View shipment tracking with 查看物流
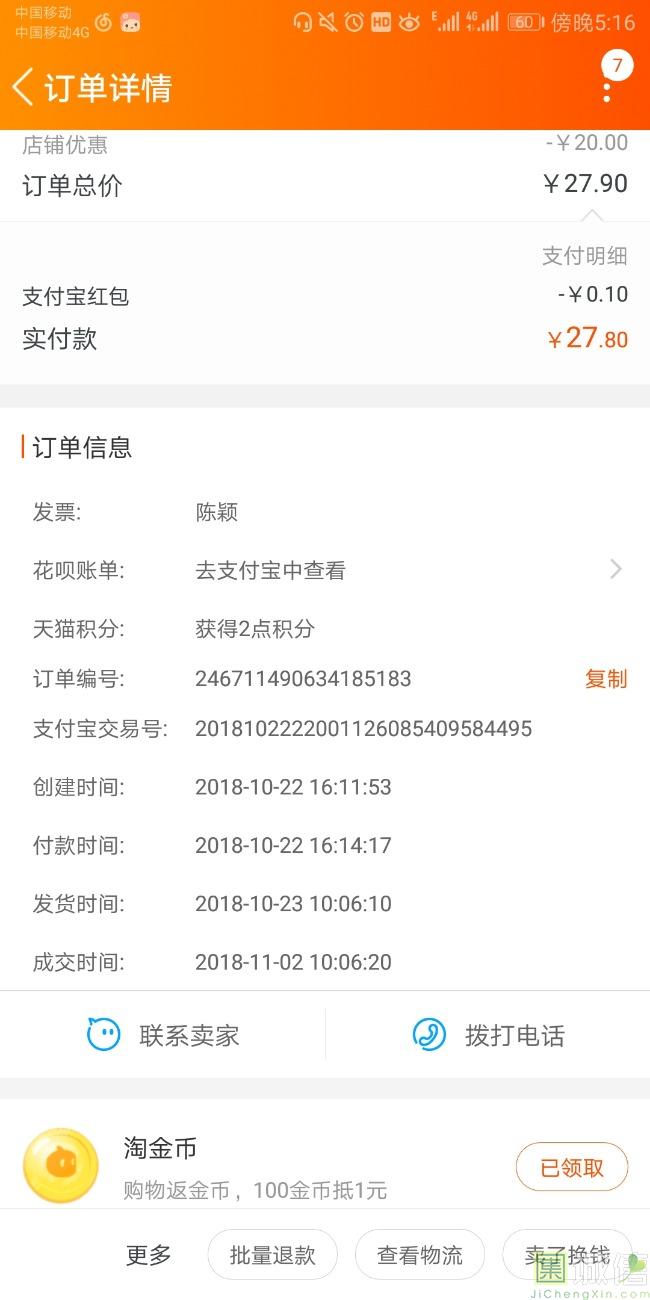 pos(420,1255)
